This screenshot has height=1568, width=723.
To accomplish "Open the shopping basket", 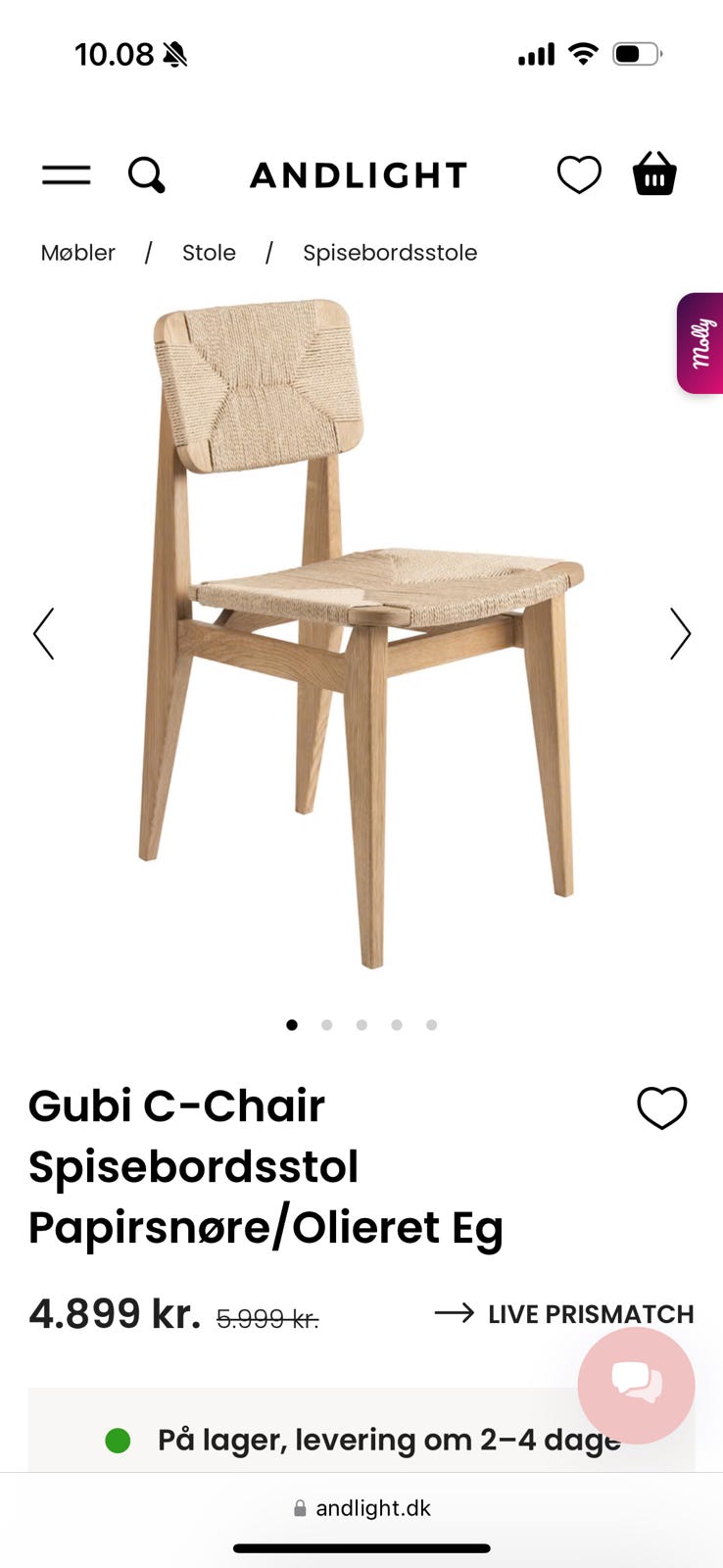I will click(x=653, y=173).
